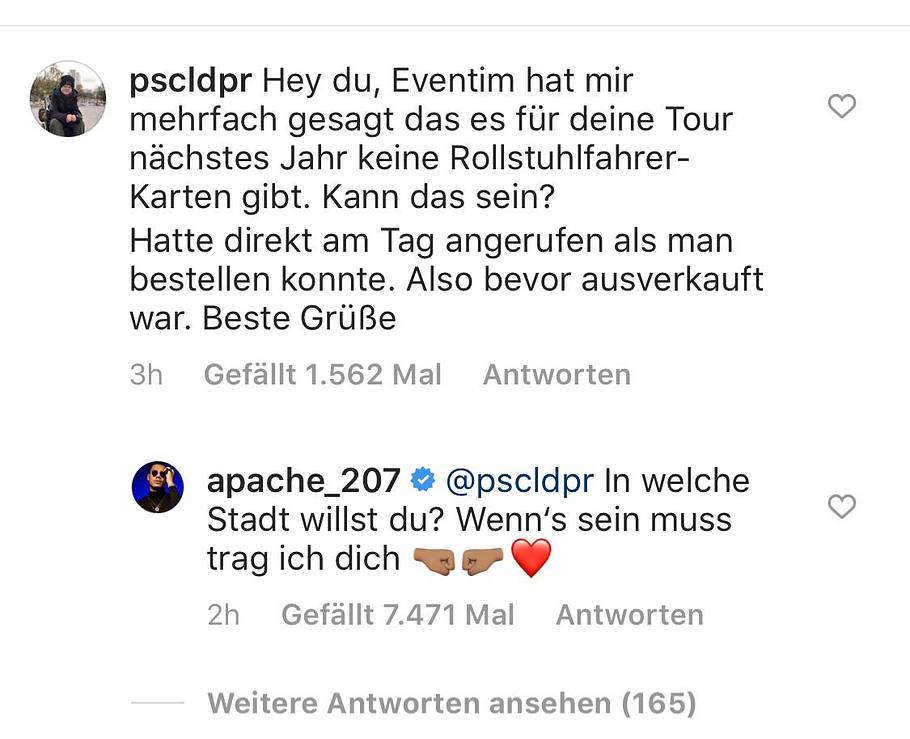The image size is (910, 739).
Task: Open pscldpr's profile picture
Action: (x=68, y=99)
